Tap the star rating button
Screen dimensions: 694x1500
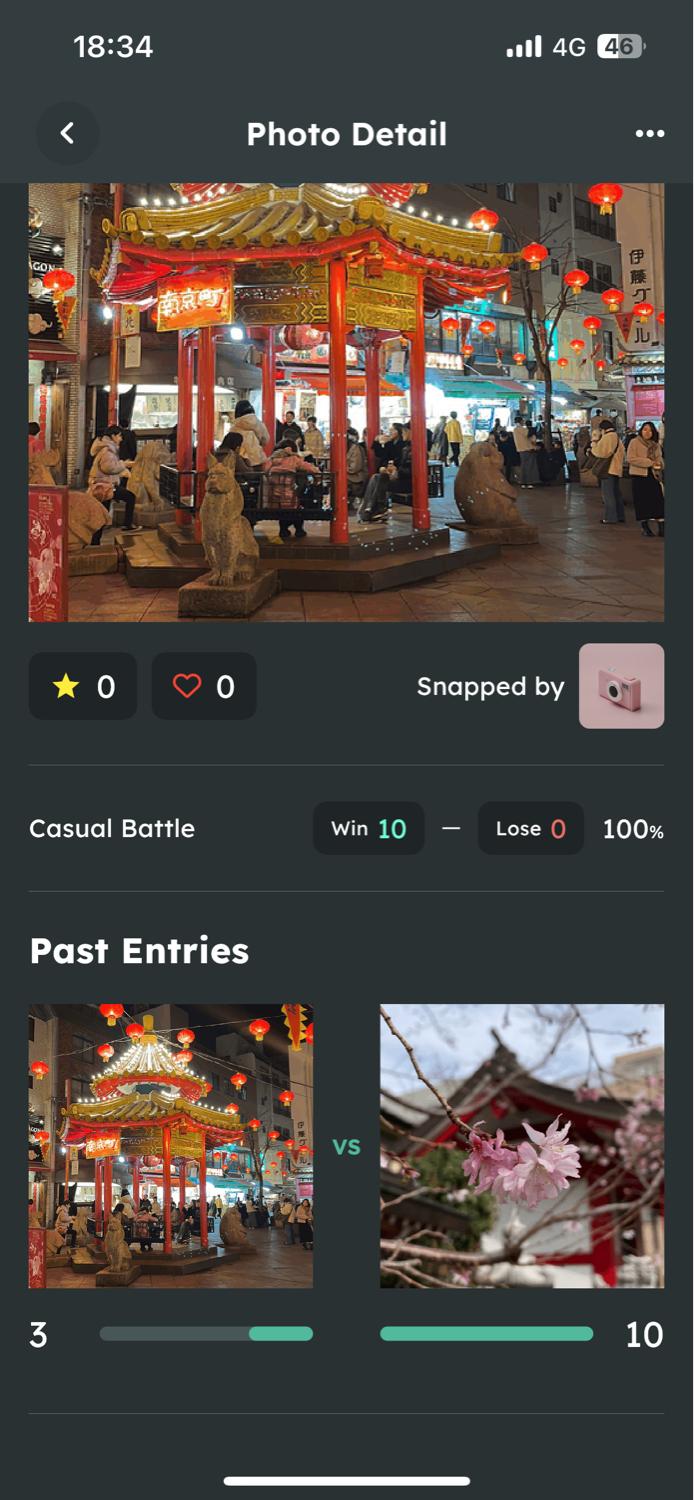(83, 686)
